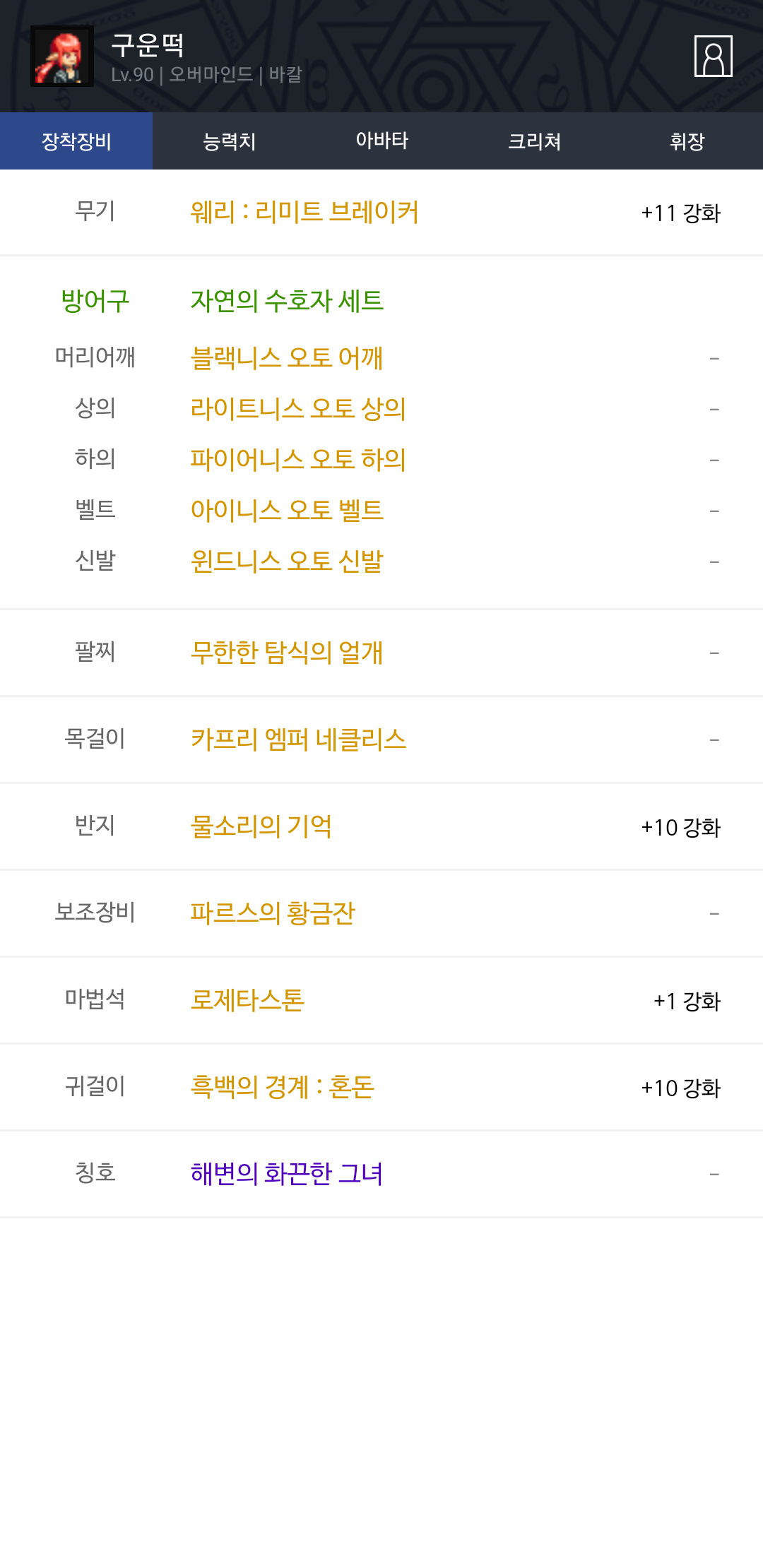Open 파르스의 황금잔 sub-equipment
The width and height of the screenshot is (763, 1568).
(x=273, y=913)
